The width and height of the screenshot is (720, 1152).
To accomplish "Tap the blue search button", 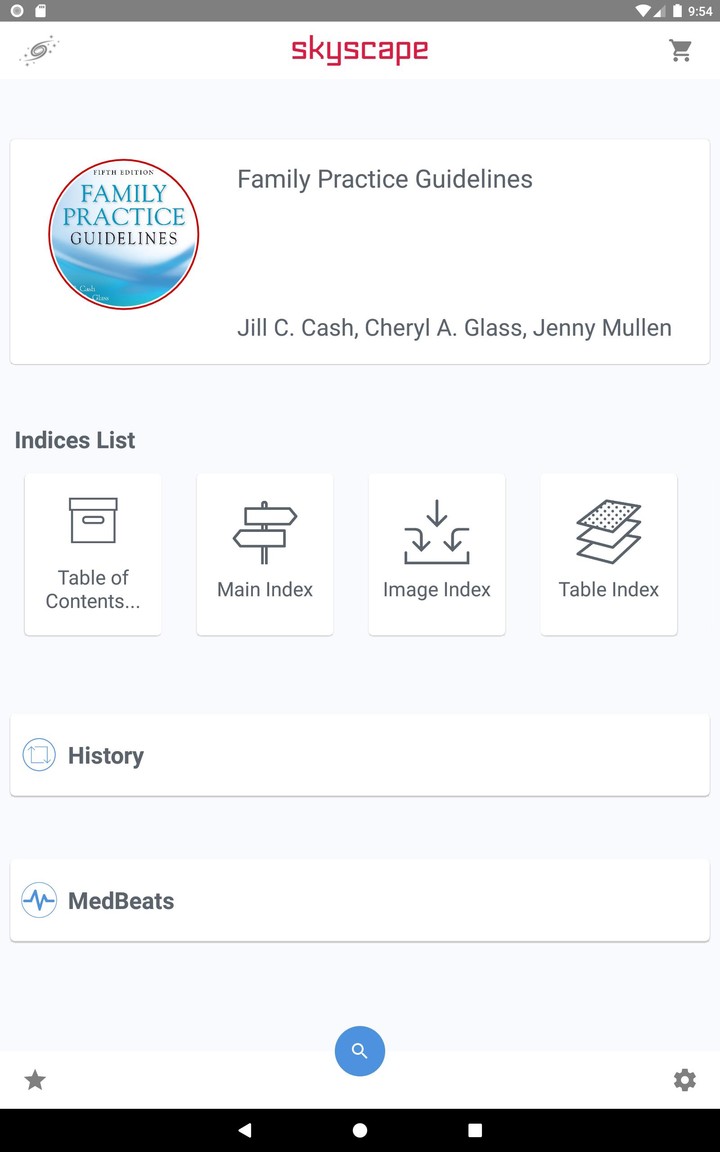I will click(360, 1051).
